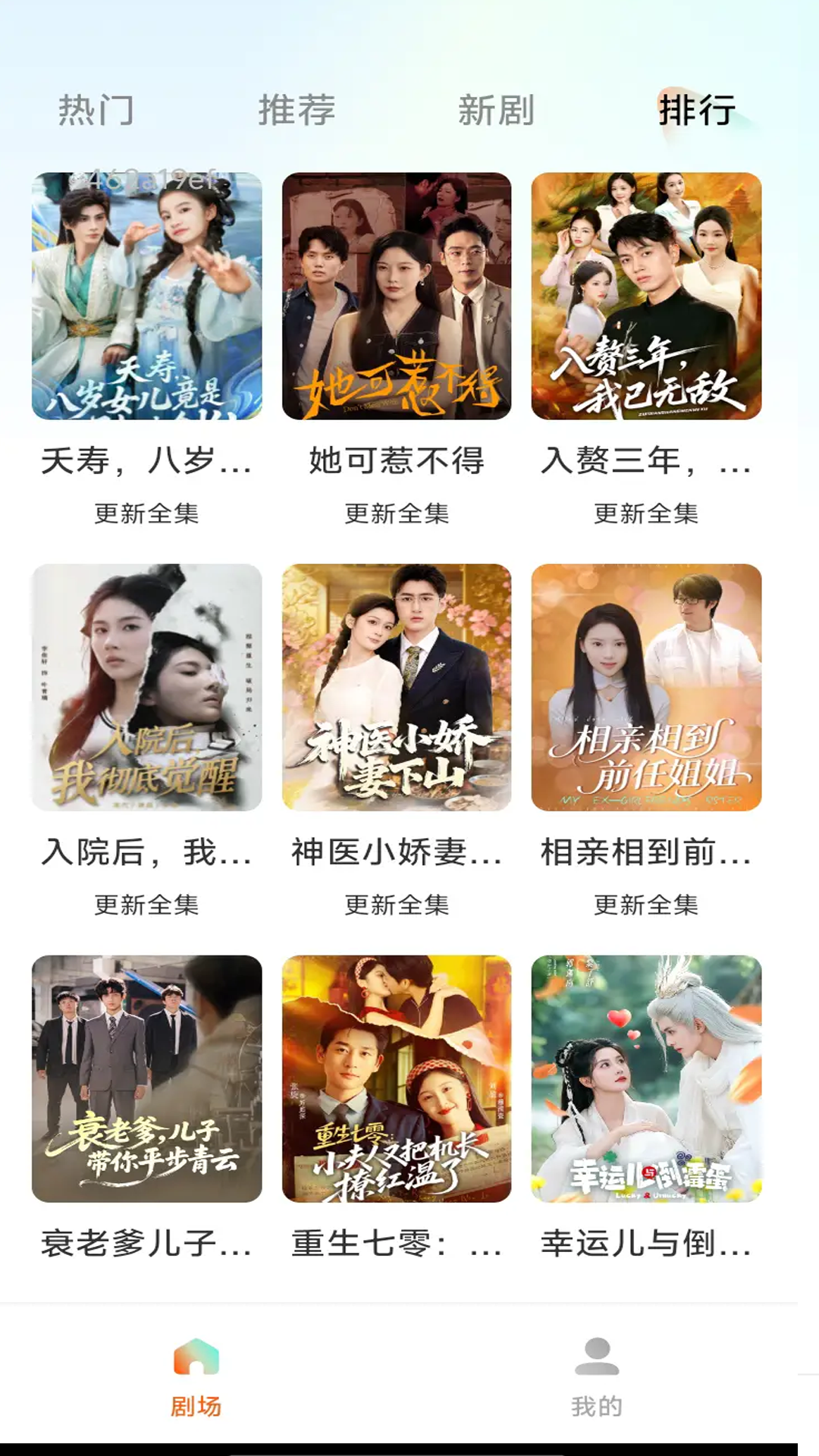Open the drama 入赘三年，我已无敌
Screen dimensions: 819x1456
646,297
